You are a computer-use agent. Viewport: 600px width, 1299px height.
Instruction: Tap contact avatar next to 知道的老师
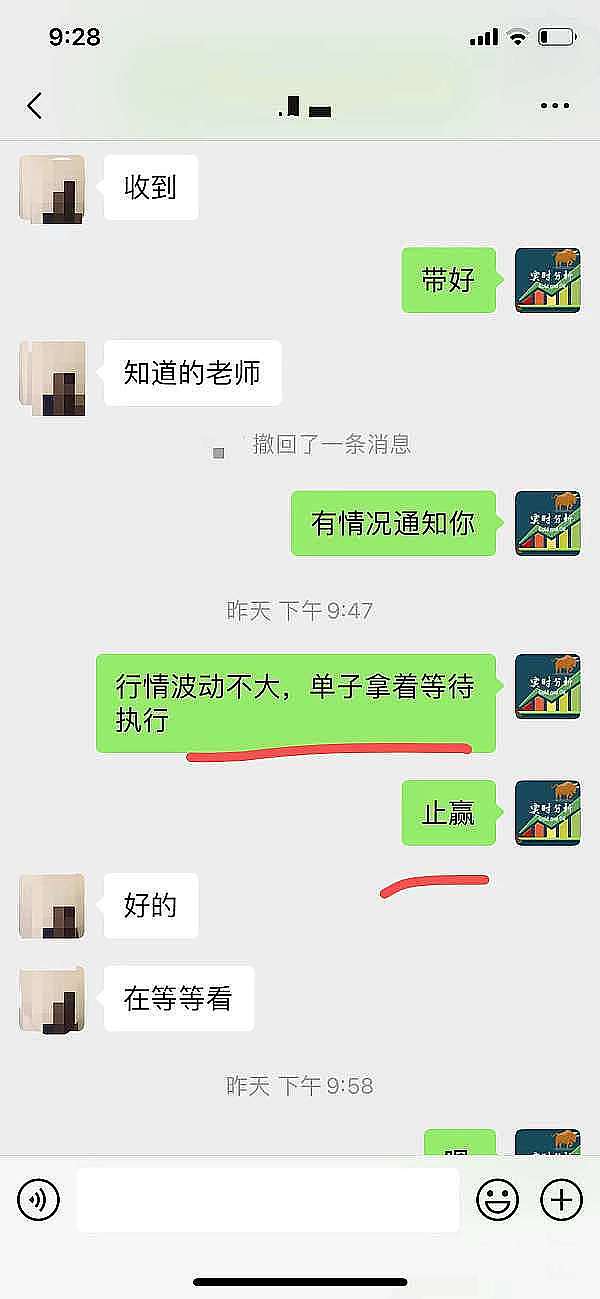pyautogui.click(x=52, y=374)
